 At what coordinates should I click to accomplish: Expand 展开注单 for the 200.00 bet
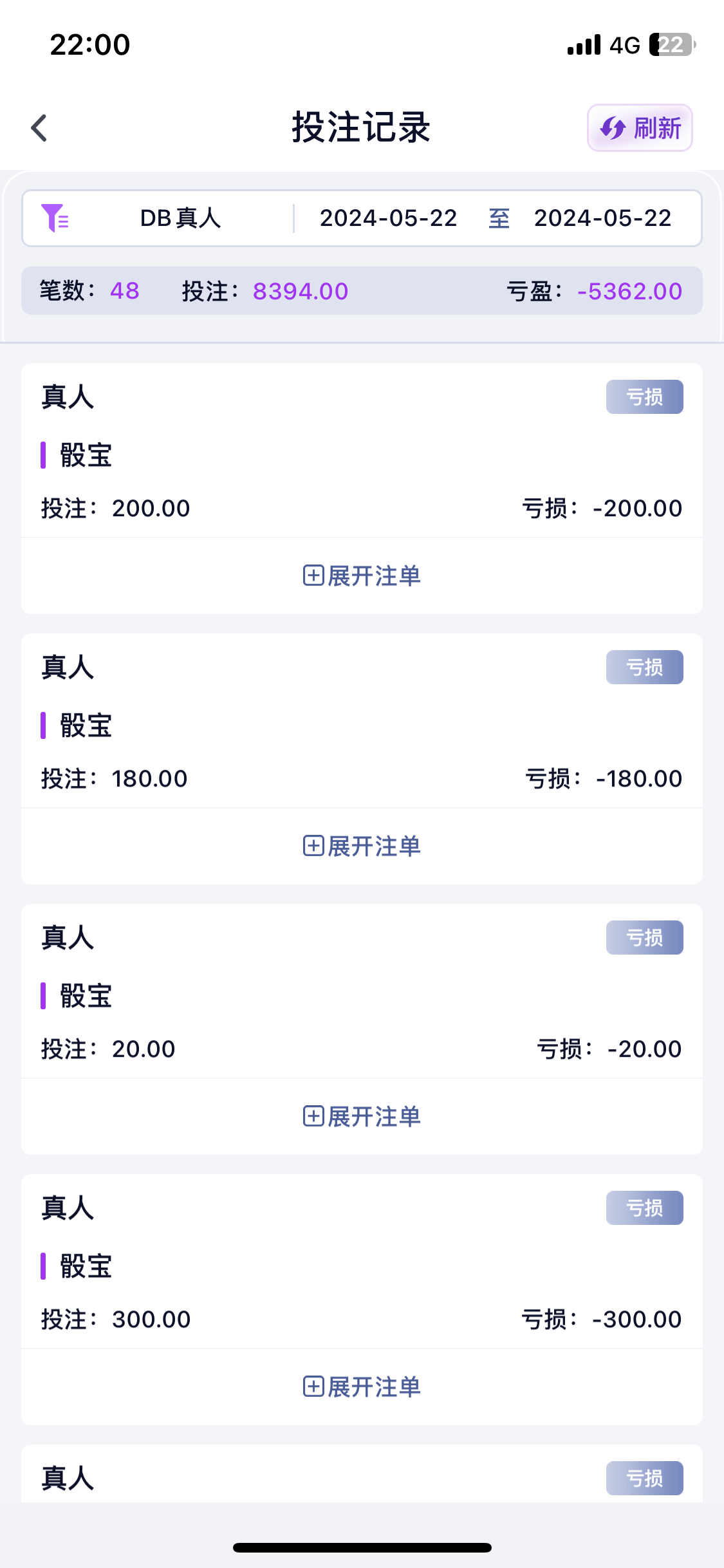(362, 575)
